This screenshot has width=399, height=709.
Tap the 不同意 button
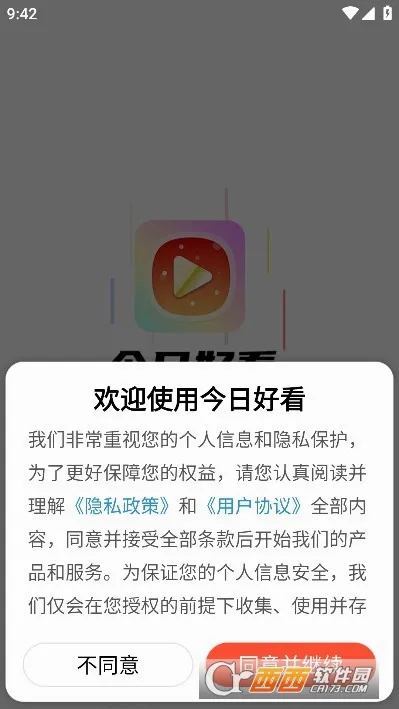pos(108,665)
